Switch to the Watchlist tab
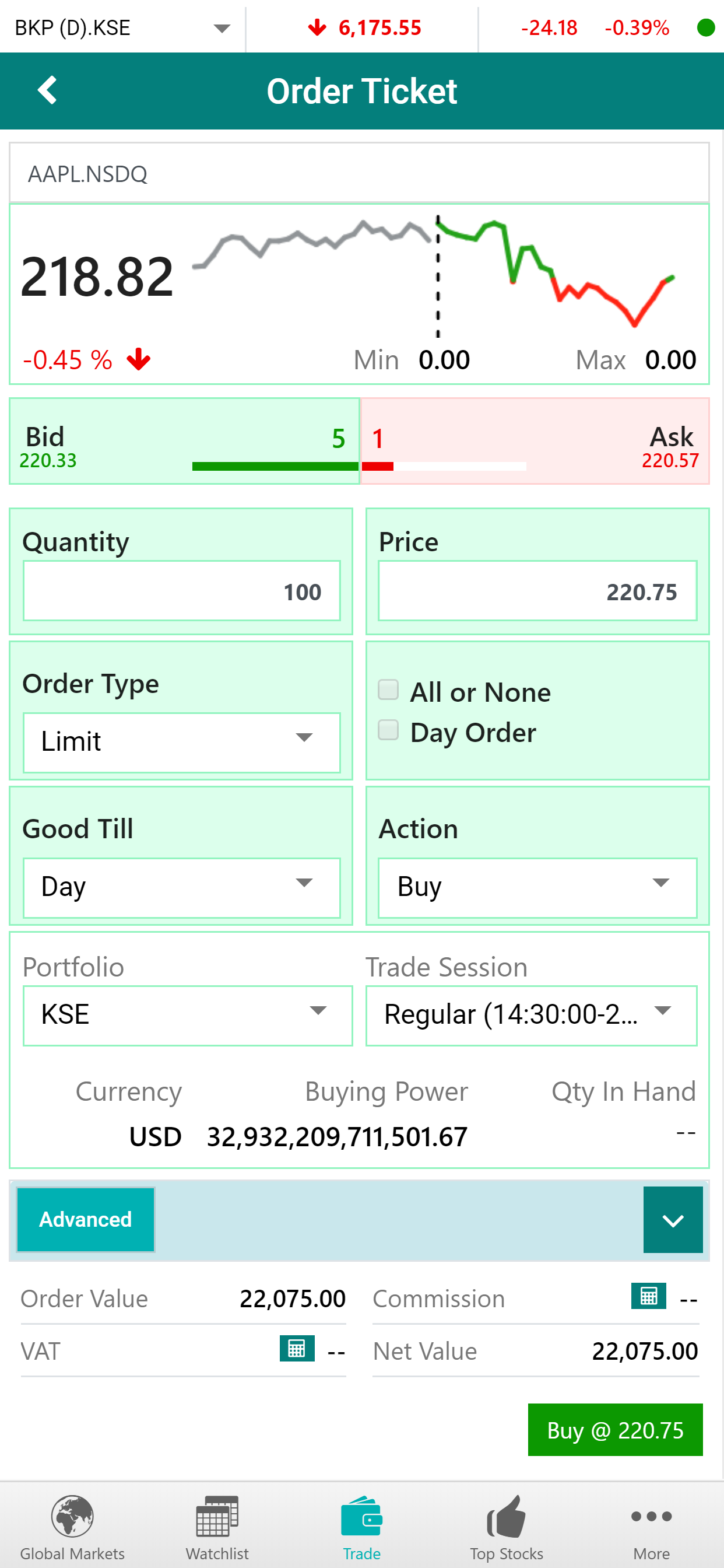Screen dimensions: 724x1568 point(217,1527)
